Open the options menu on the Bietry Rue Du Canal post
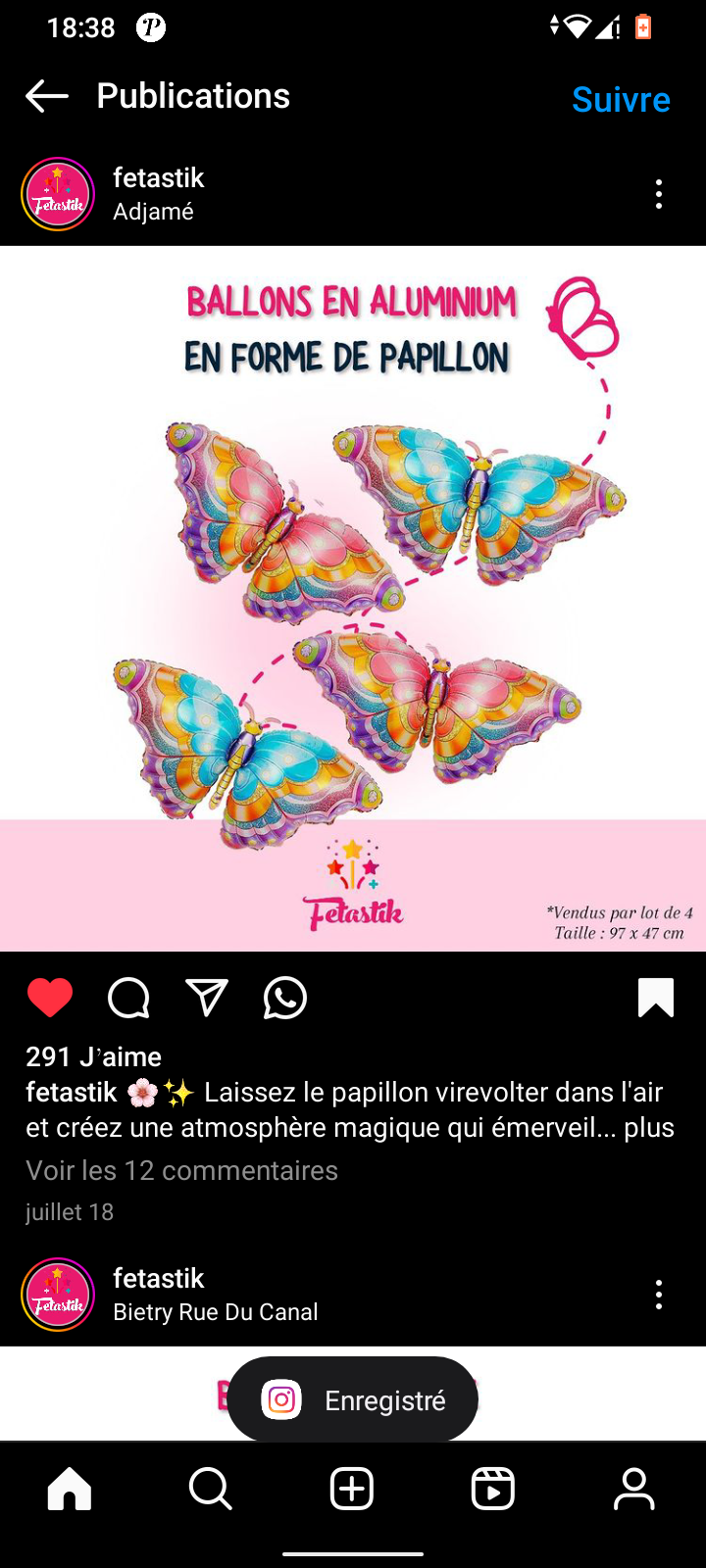The height and width of the screenshot is (1568, 706). [x=659, y=1295]
